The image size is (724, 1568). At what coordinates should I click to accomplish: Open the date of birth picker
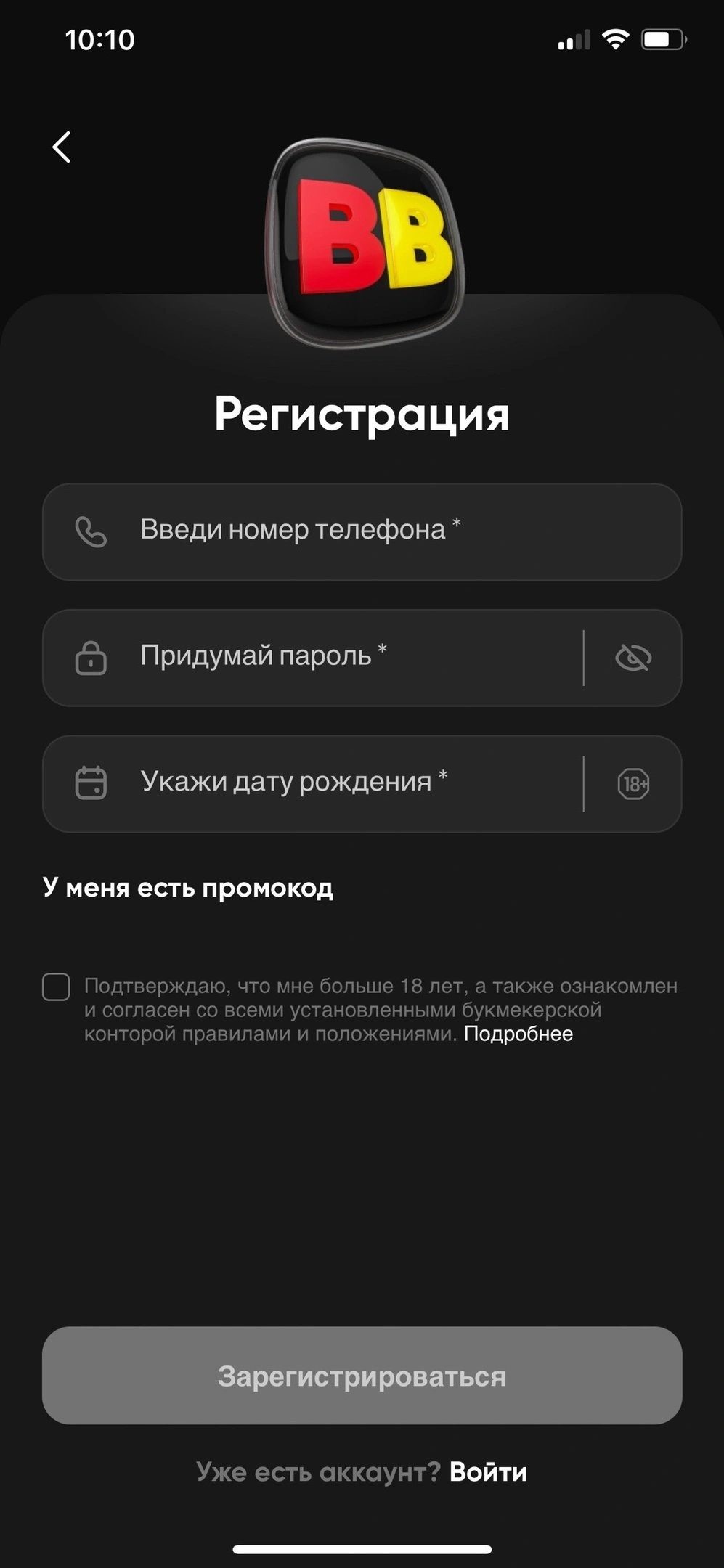coord(327,783)
